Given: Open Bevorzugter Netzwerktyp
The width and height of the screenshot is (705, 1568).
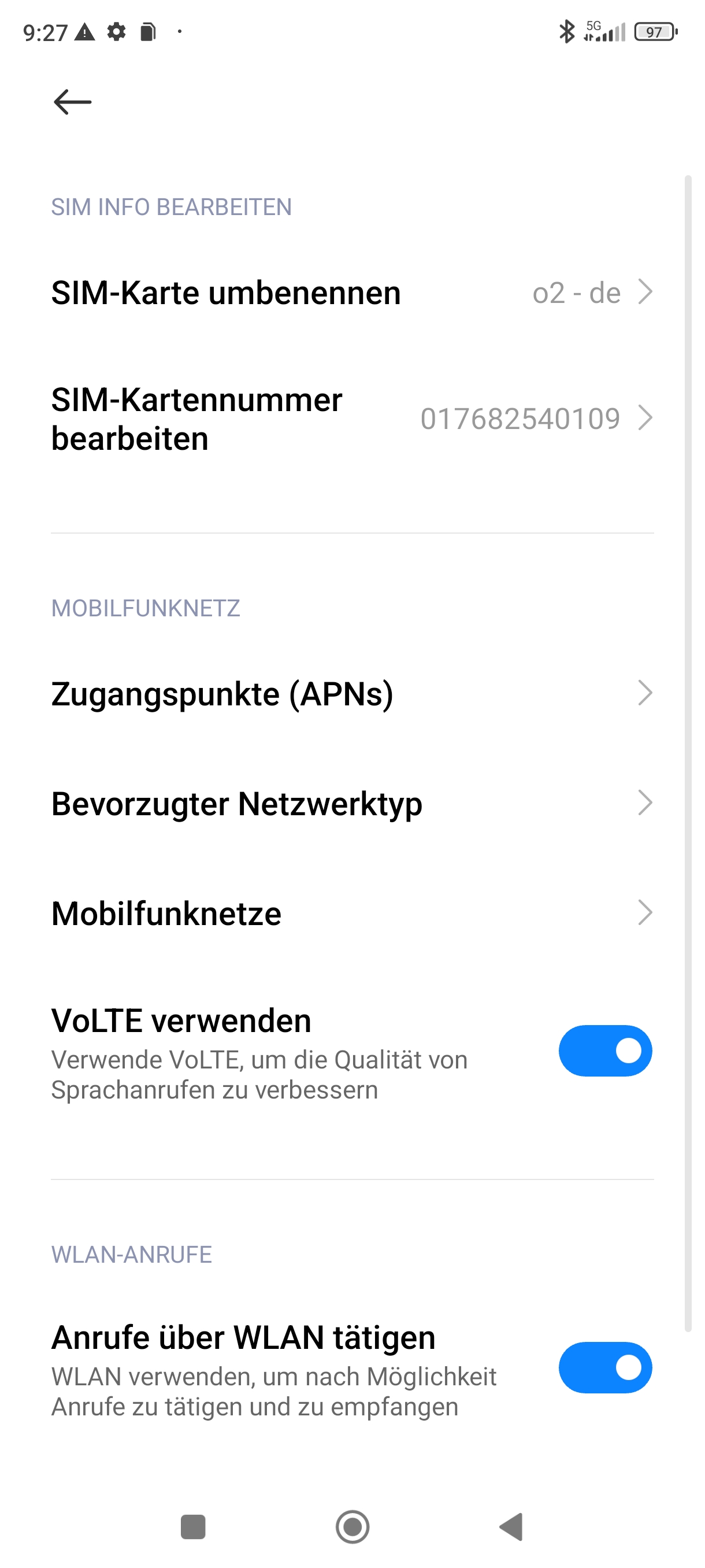Looking at the screenshot, I should (352, 803).
